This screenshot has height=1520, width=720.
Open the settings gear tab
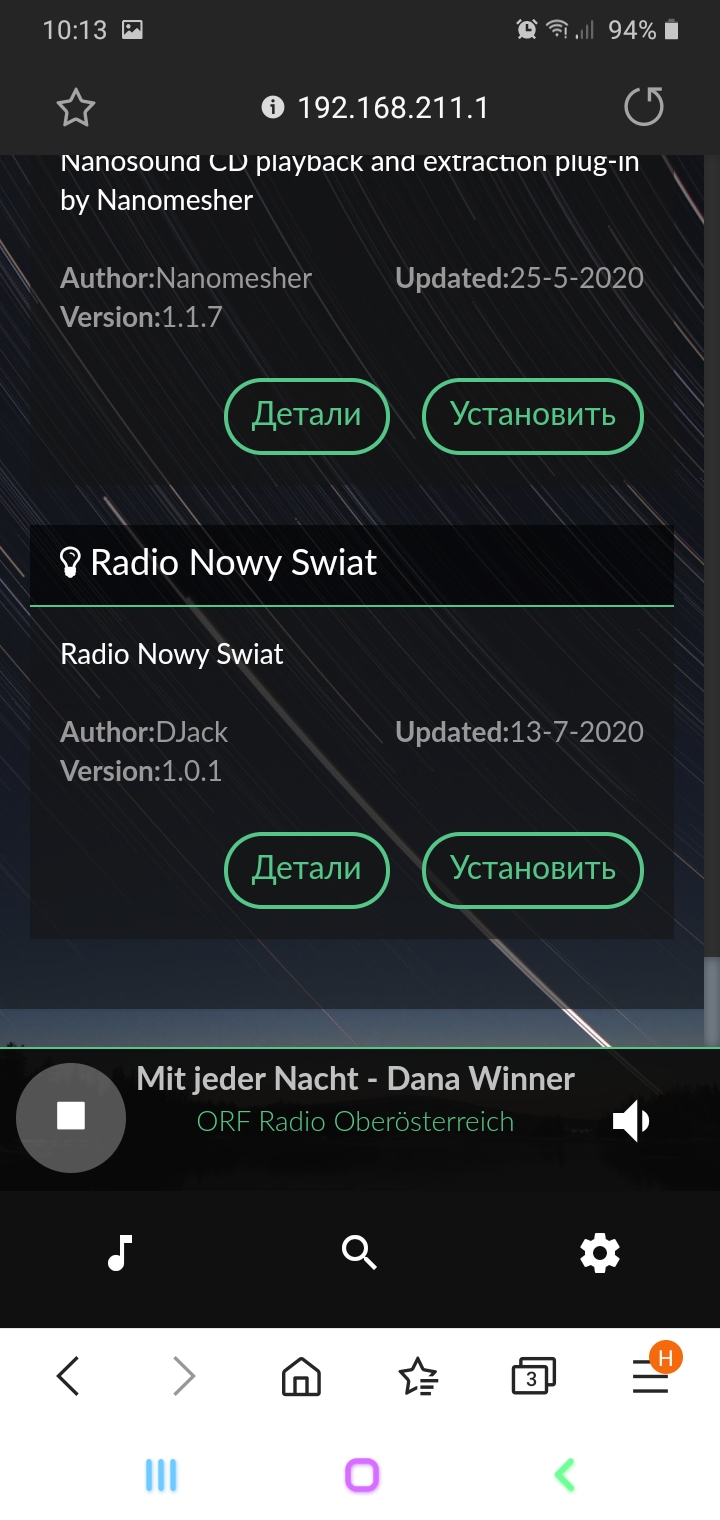pyautogui.click(x=600, y=1252)
